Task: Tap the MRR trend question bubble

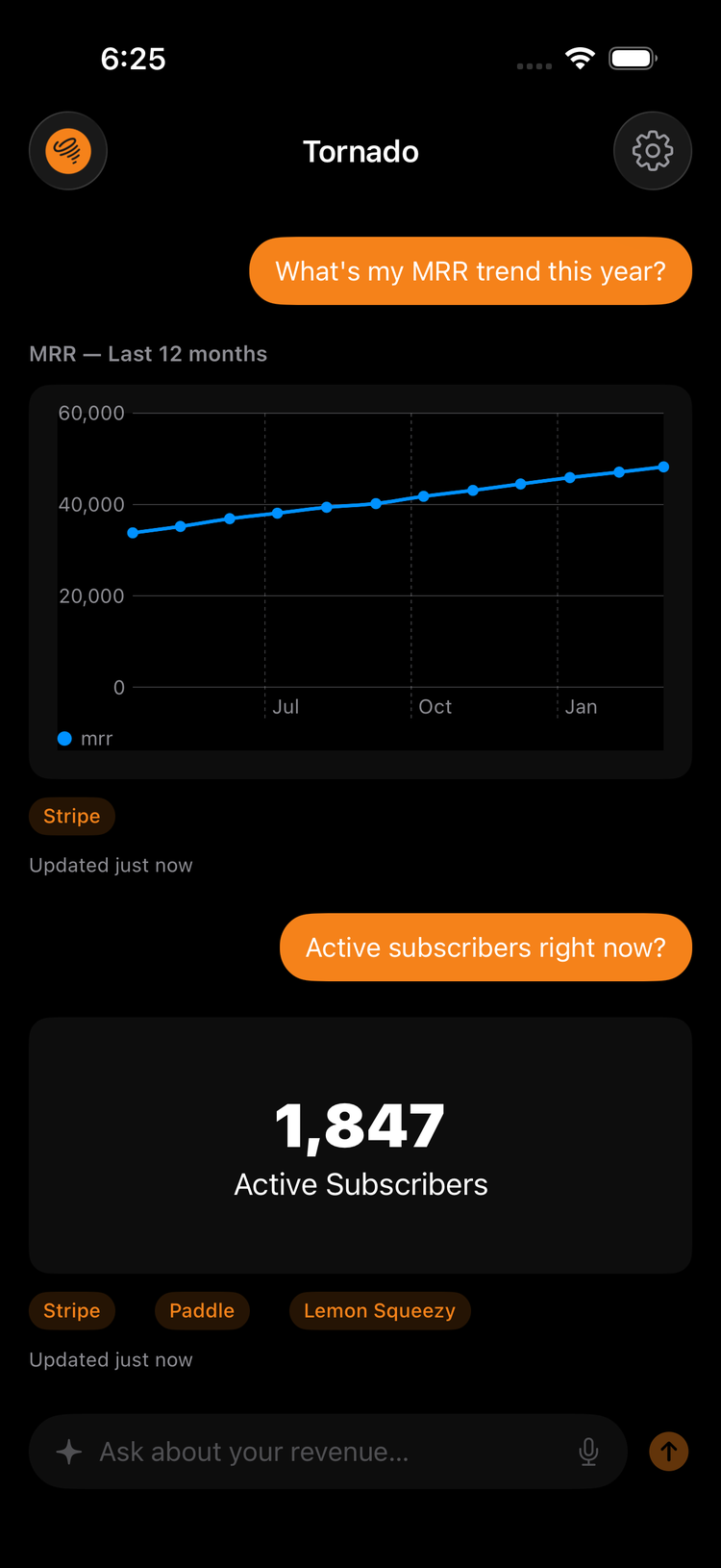Action: 470,270
